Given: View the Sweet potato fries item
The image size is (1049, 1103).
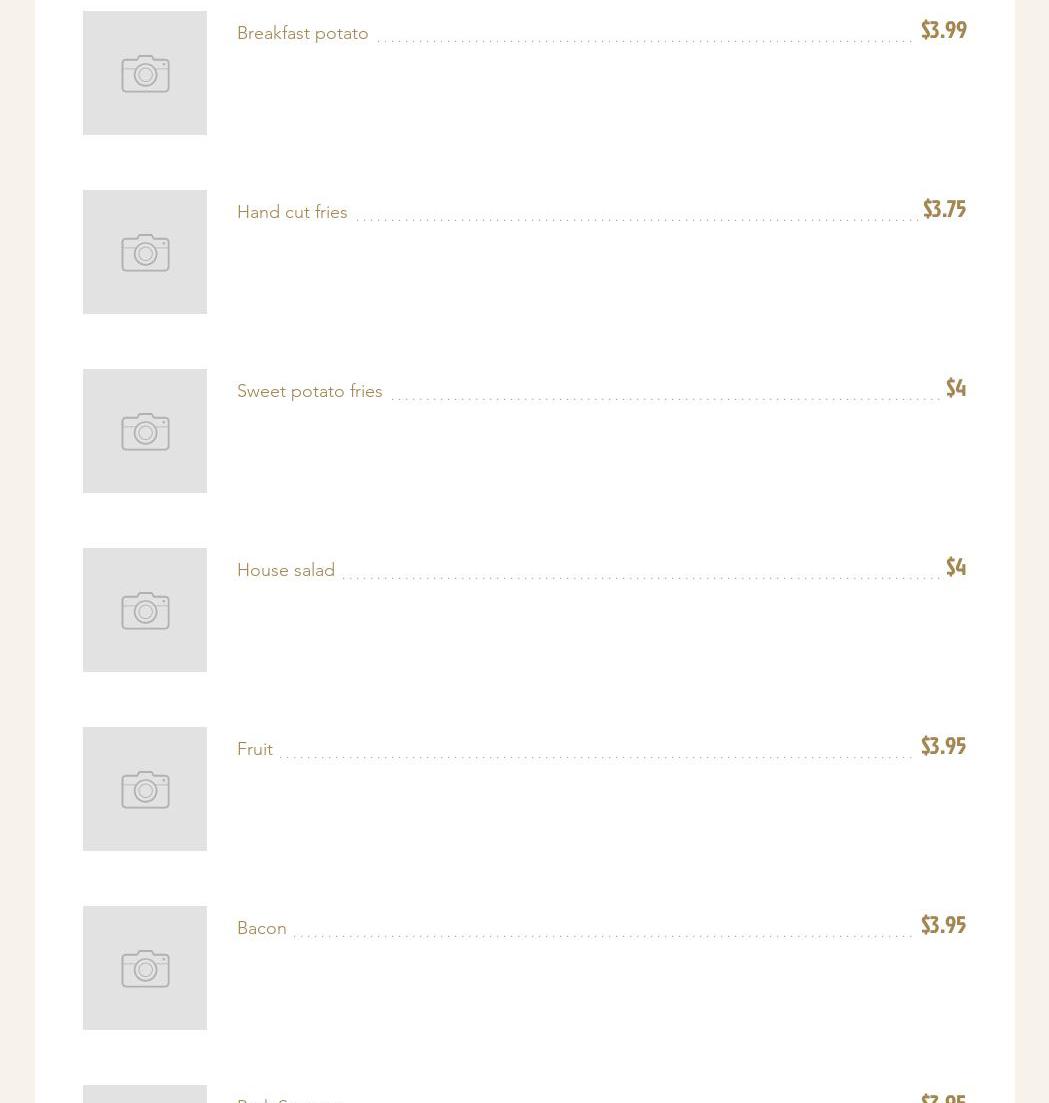Looking at the screenshot, I should point(310,391).
